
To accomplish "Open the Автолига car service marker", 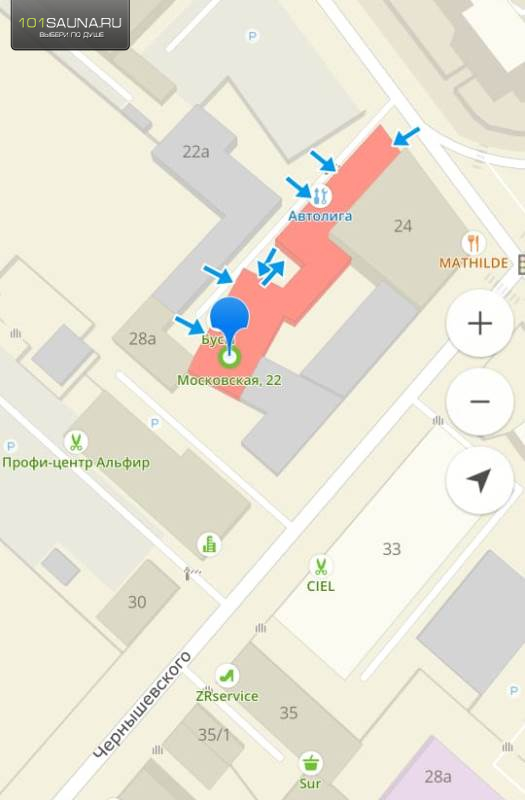I will pos(320,195).
